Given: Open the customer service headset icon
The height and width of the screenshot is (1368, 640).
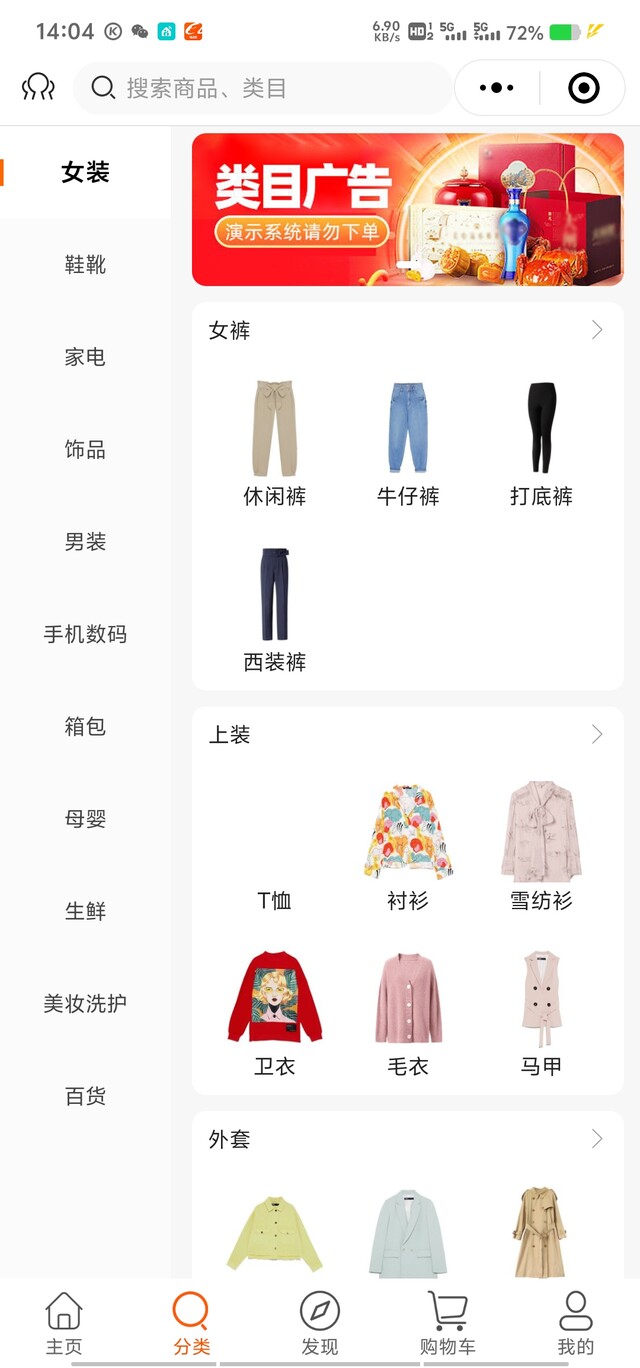Looking at the screenshot, I should 38,88.
